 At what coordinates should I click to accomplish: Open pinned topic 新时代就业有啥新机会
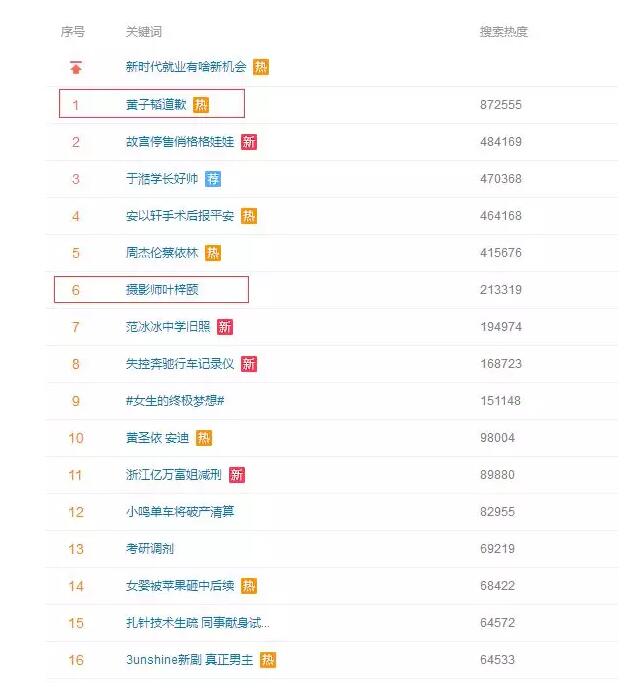(x=185, y=67)
